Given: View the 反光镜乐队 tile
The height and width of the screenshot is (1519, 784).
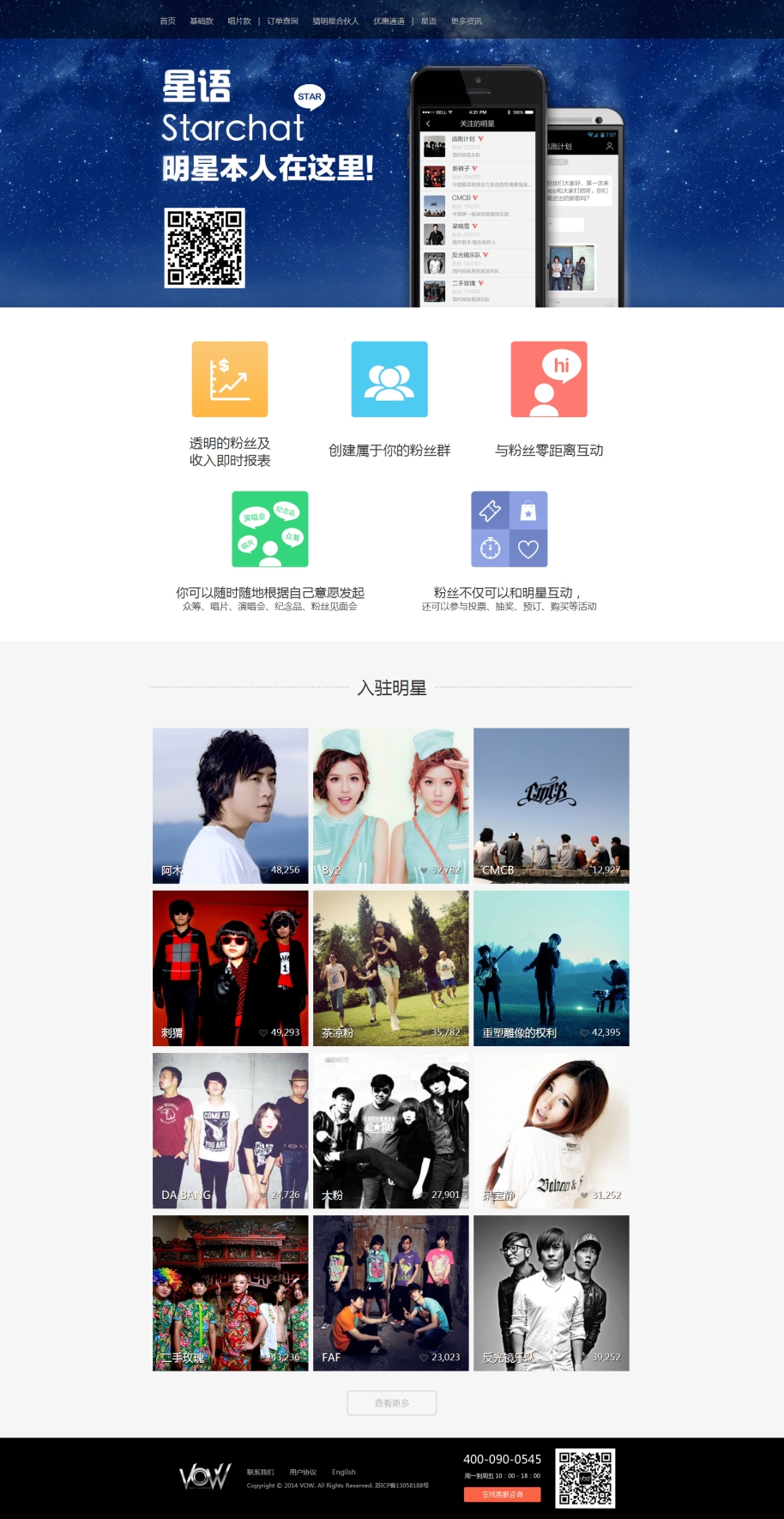Looking at the screenshot, I should coord(551,1292).
